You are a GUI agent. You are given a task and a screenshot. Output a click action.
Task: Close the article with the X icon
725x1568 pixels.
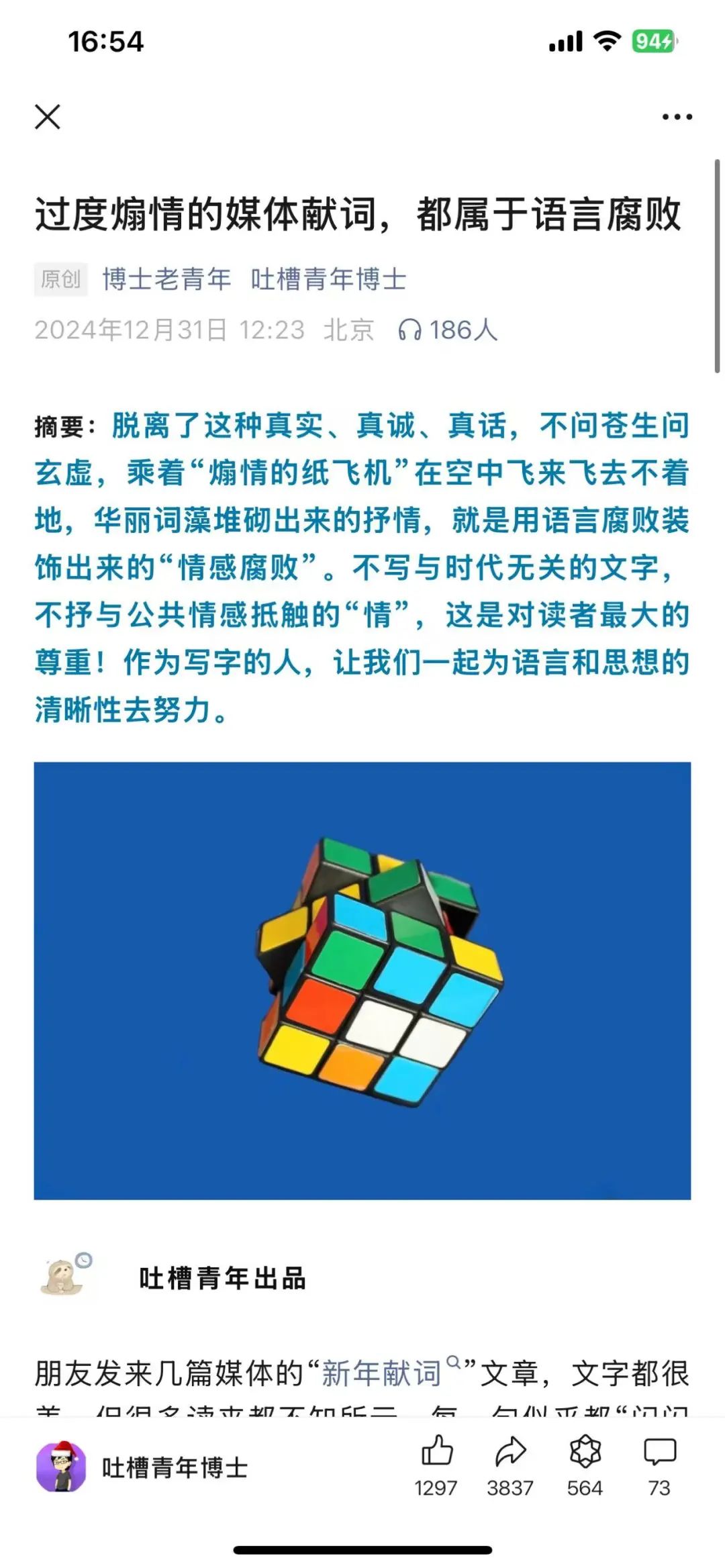(48, 117)
